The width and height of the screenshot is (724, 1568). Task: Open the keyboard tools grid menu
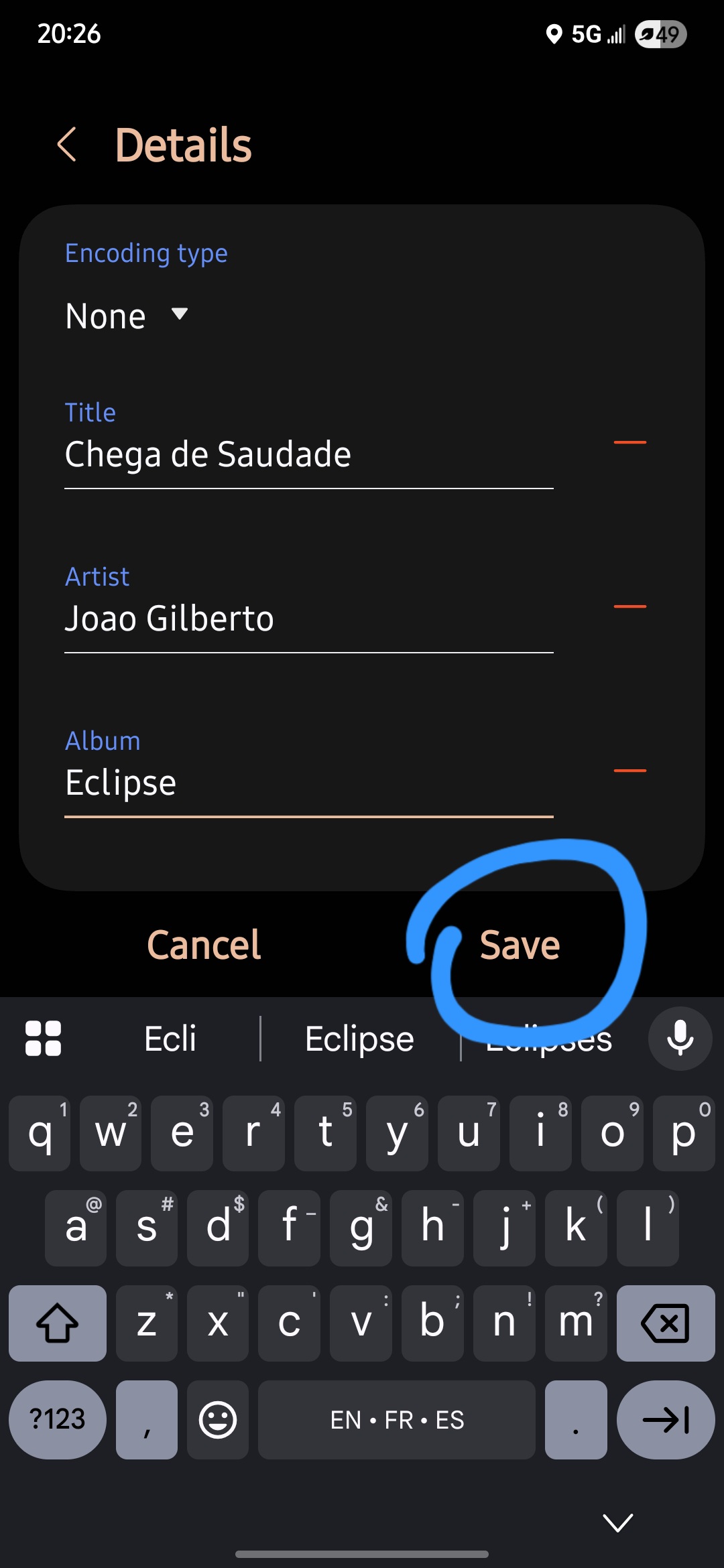pos(43,1039)
